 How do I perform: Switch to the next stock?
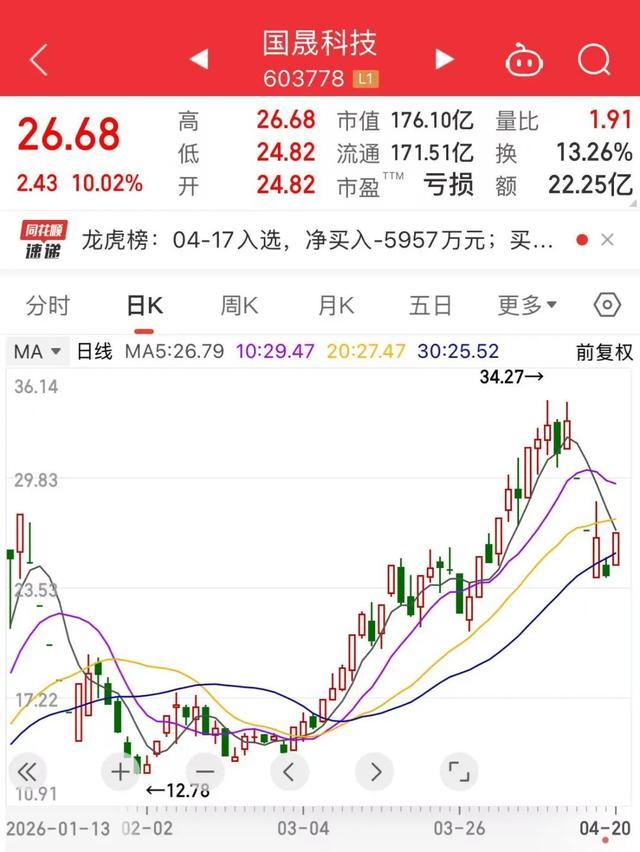pos(445,59)
